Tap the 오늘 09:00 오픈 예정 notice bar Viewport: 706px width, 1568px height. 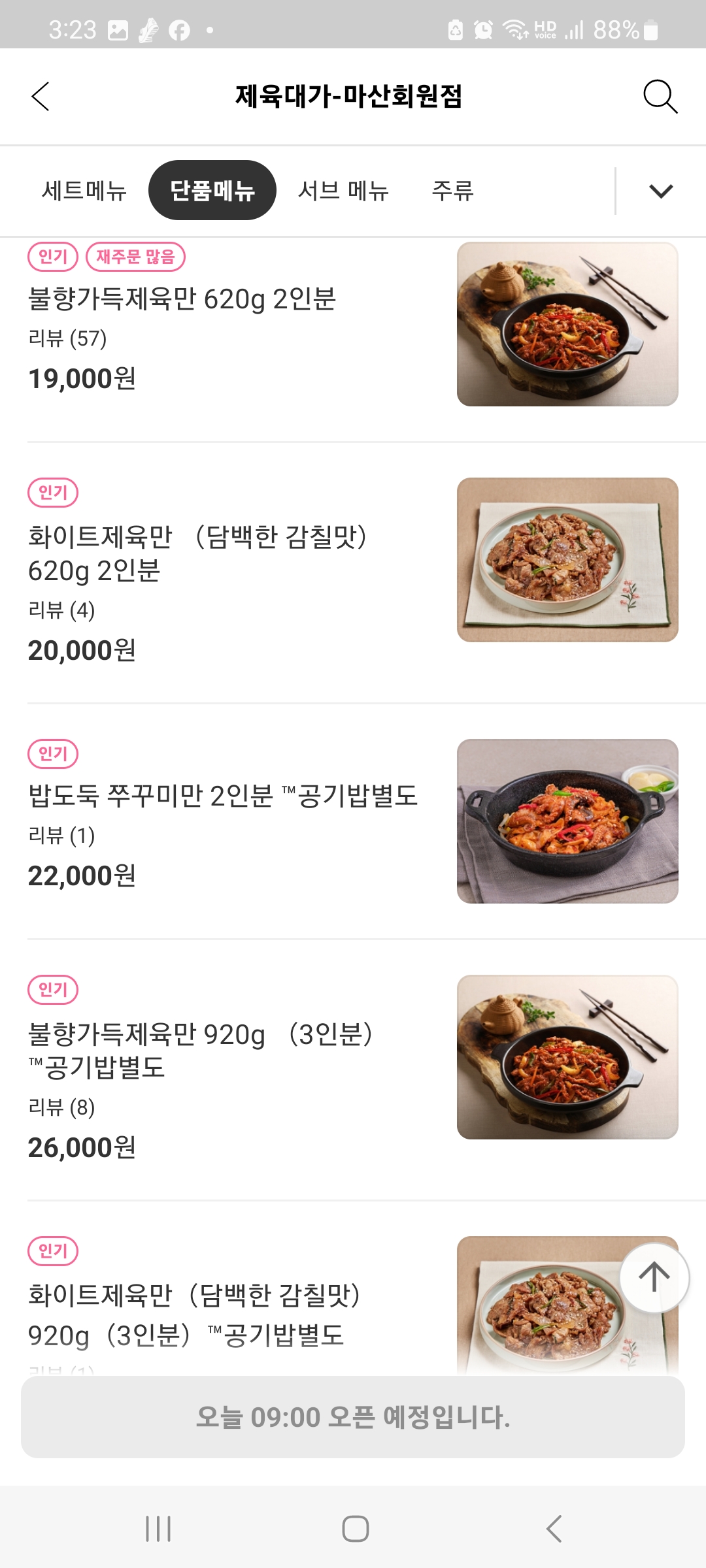tap(353, 1416)
